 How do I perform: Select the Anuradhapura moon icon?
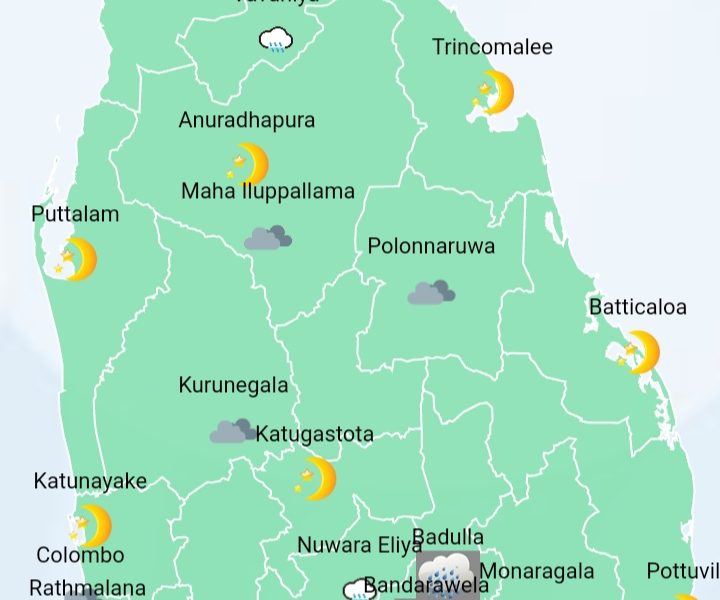coord(249,164)
